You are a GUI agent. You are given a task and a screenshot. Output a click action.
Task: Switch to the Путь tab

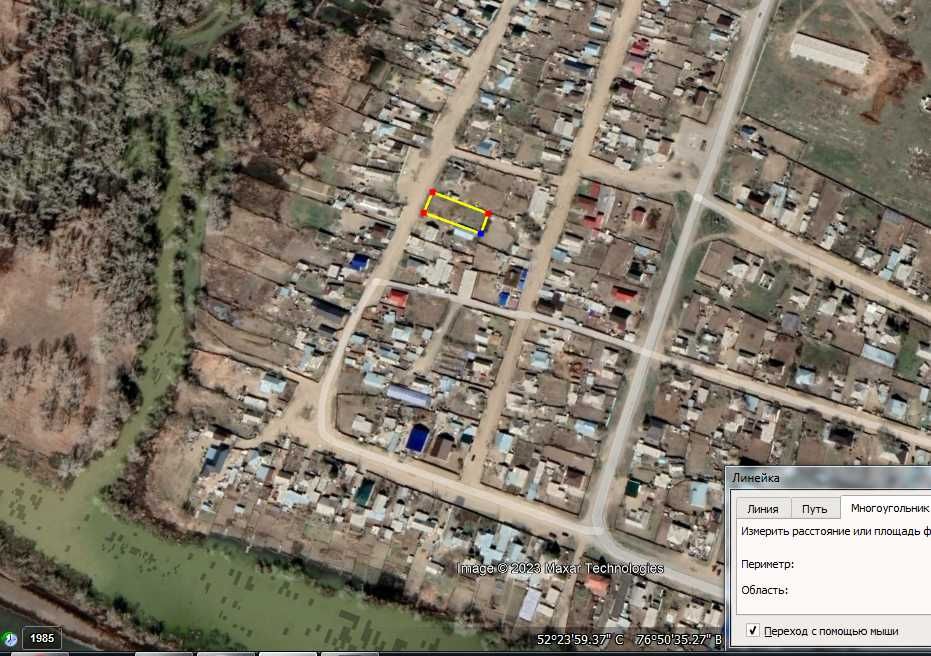pos(814,509)
